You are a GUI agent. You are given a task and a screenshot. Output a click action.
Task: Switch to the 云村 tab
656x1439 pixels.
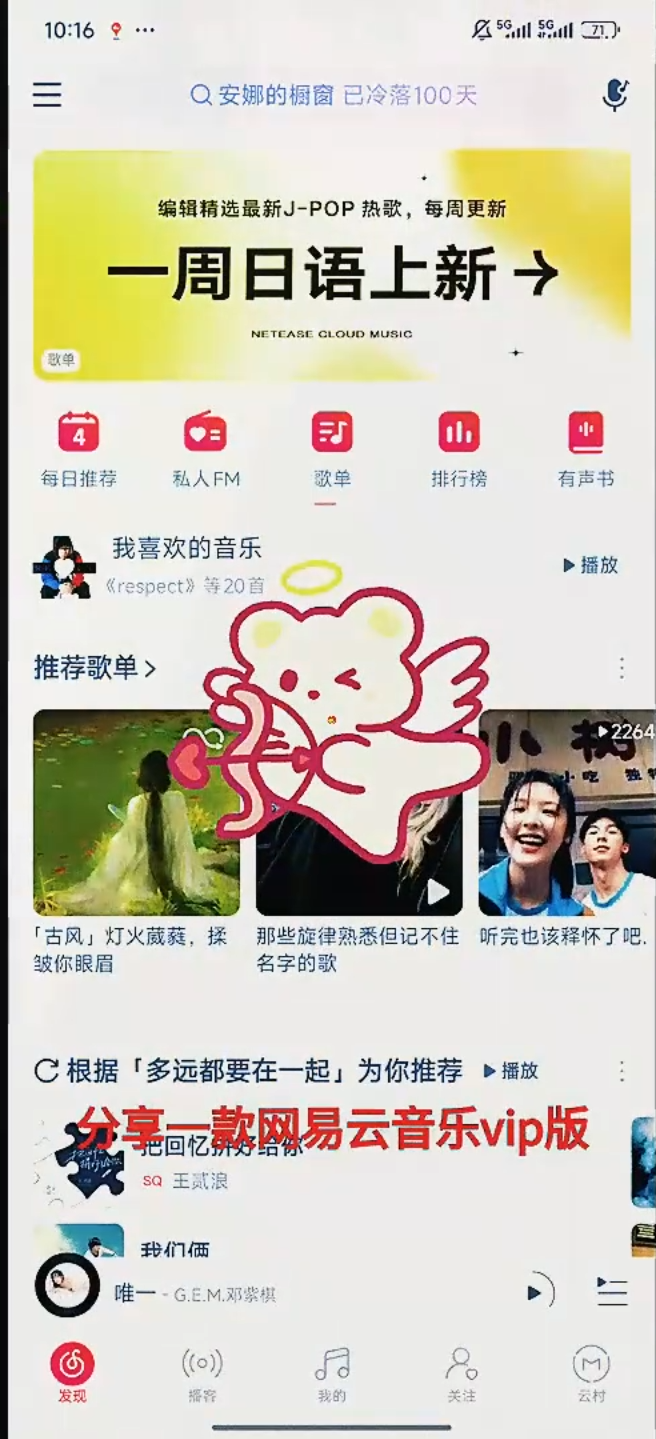coord(591,1373)
